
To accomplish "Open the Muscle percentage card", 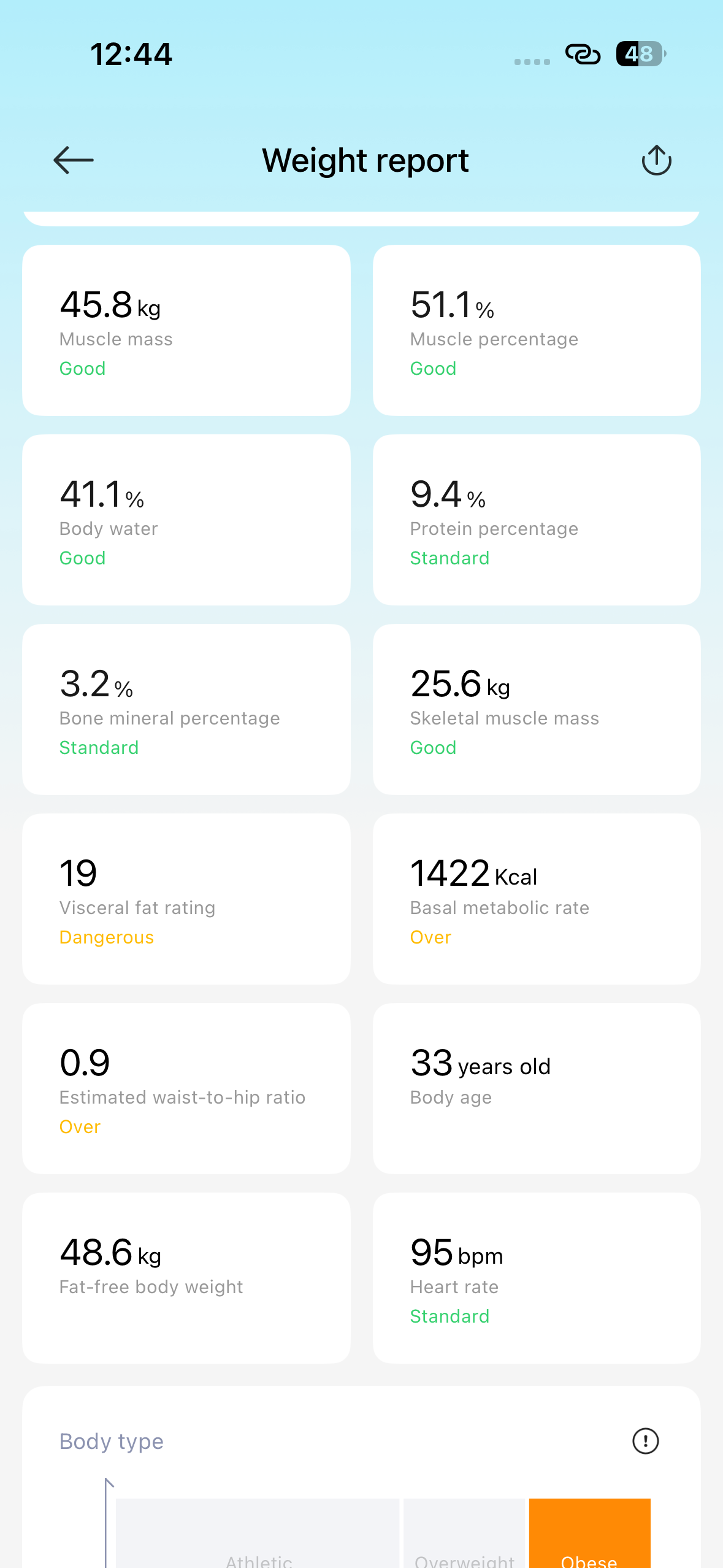I will click(x=537, y=331).
